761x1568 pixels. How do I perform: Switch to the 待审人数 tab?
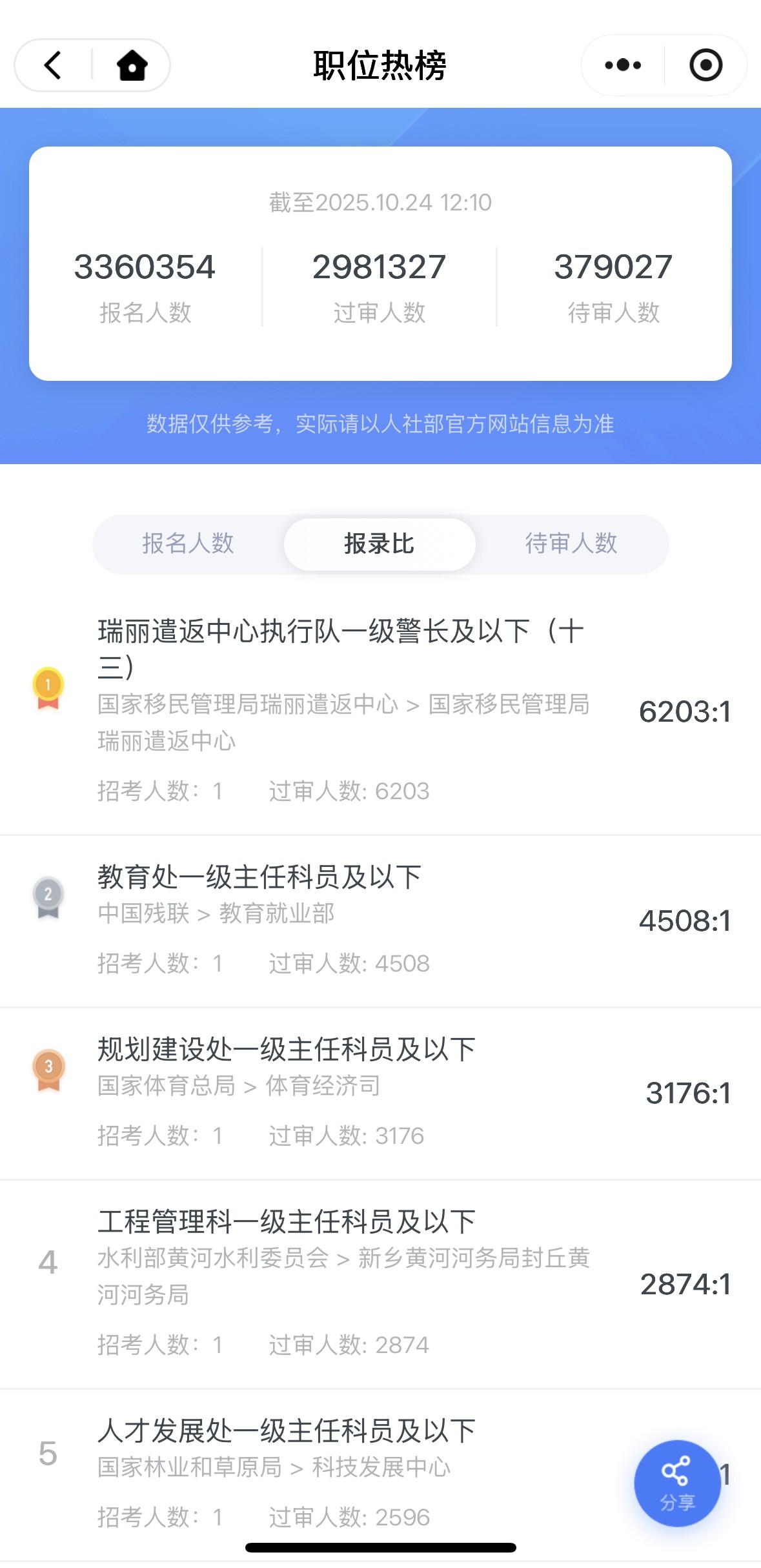coord(571,544)
